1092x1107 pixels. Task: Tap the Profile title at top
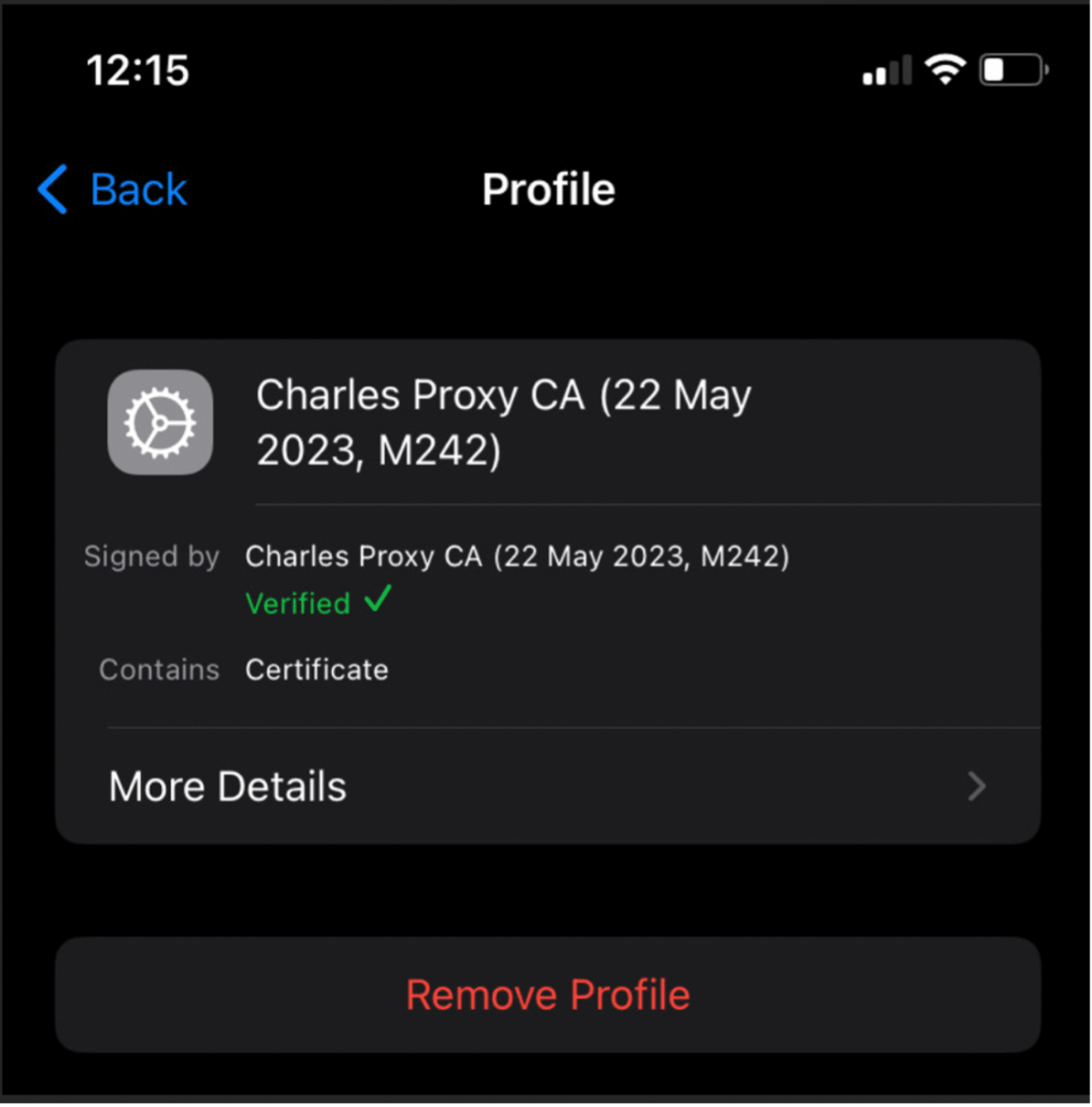pos(548,189)
